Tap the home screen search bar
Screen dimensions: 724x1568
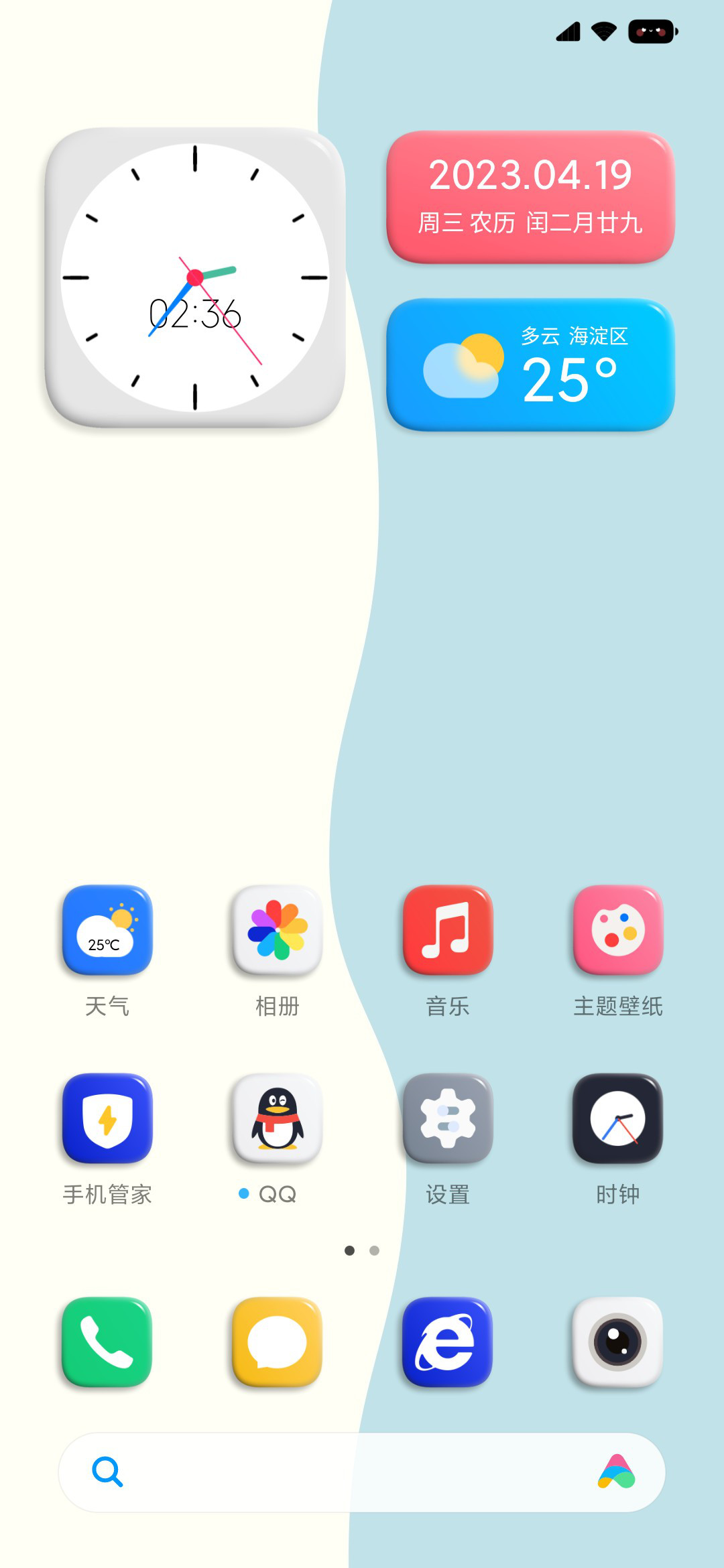coord(362,1472)
